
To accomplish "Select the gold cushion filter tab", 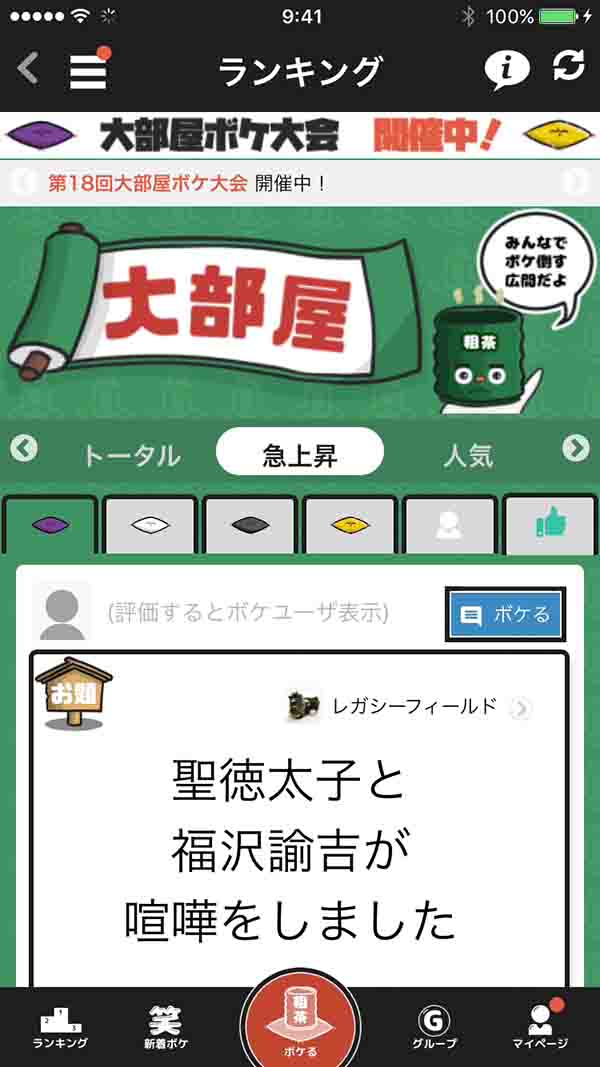I will (x=350, y=525).
